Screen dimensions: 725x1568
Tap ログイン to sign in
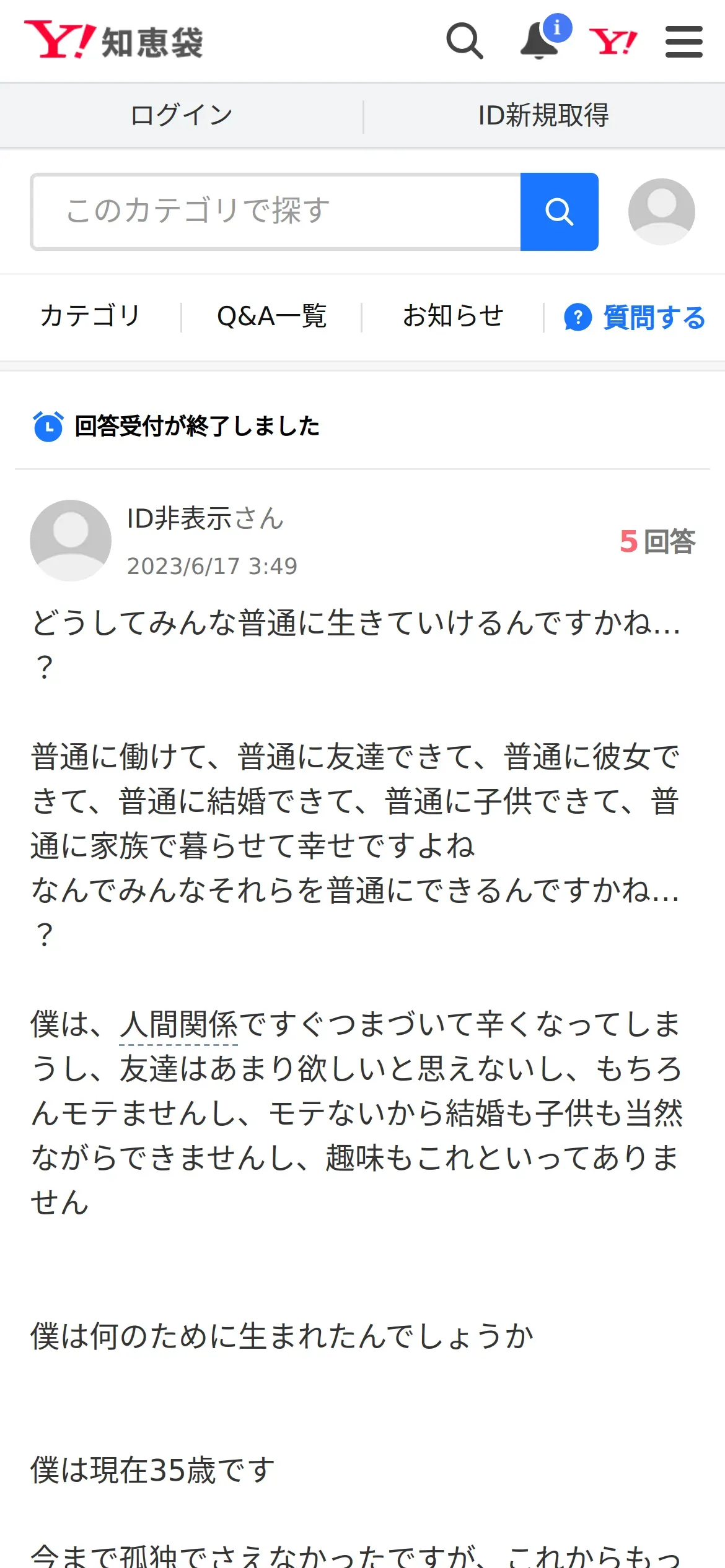pyautogui.click(x=182, y=116)
